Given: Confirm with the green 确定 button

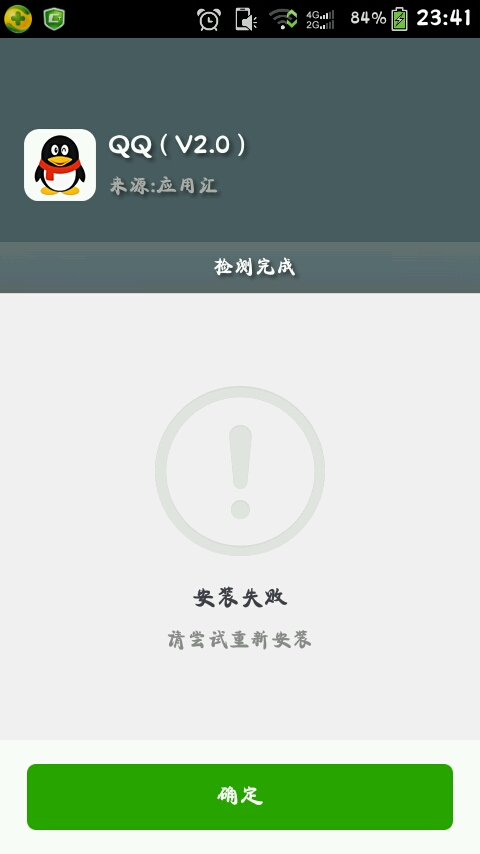Looking at the screenshot, I should click(x=240, y=796).
